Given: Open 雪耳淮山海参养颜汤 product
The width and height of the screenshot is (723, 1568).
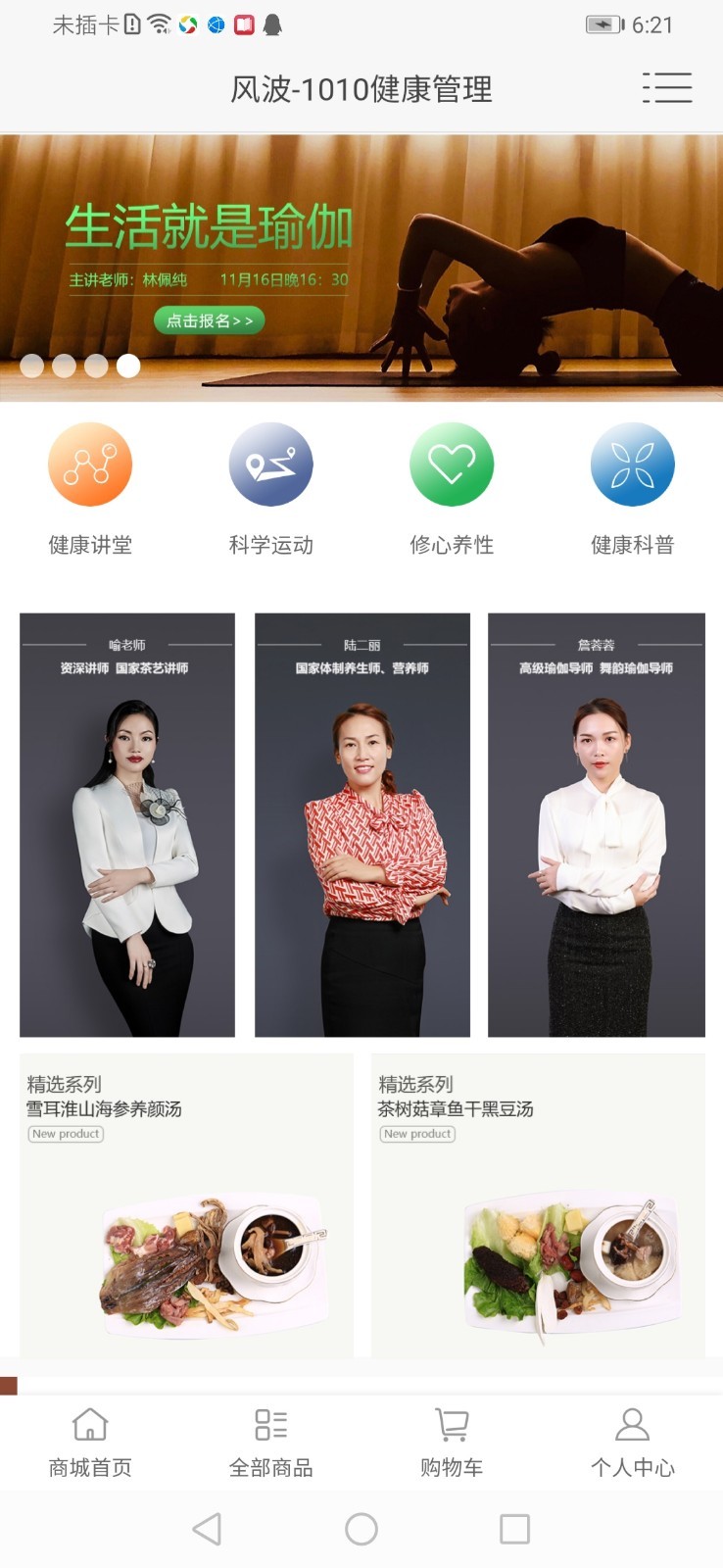Looking at the screenshot, I should click(x=186, y=1204).
